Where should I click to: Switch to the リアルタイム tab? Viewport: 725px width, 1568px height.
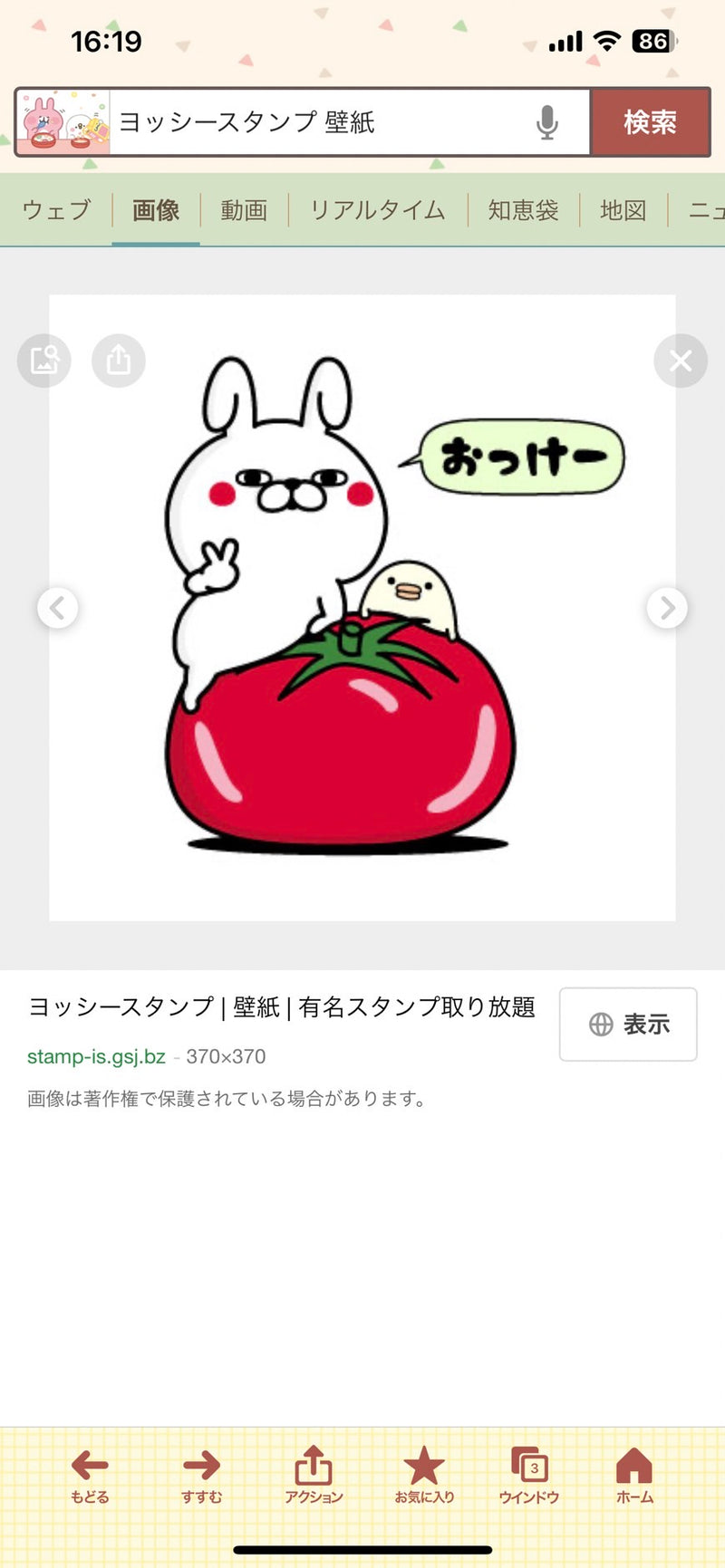point(377,210)
